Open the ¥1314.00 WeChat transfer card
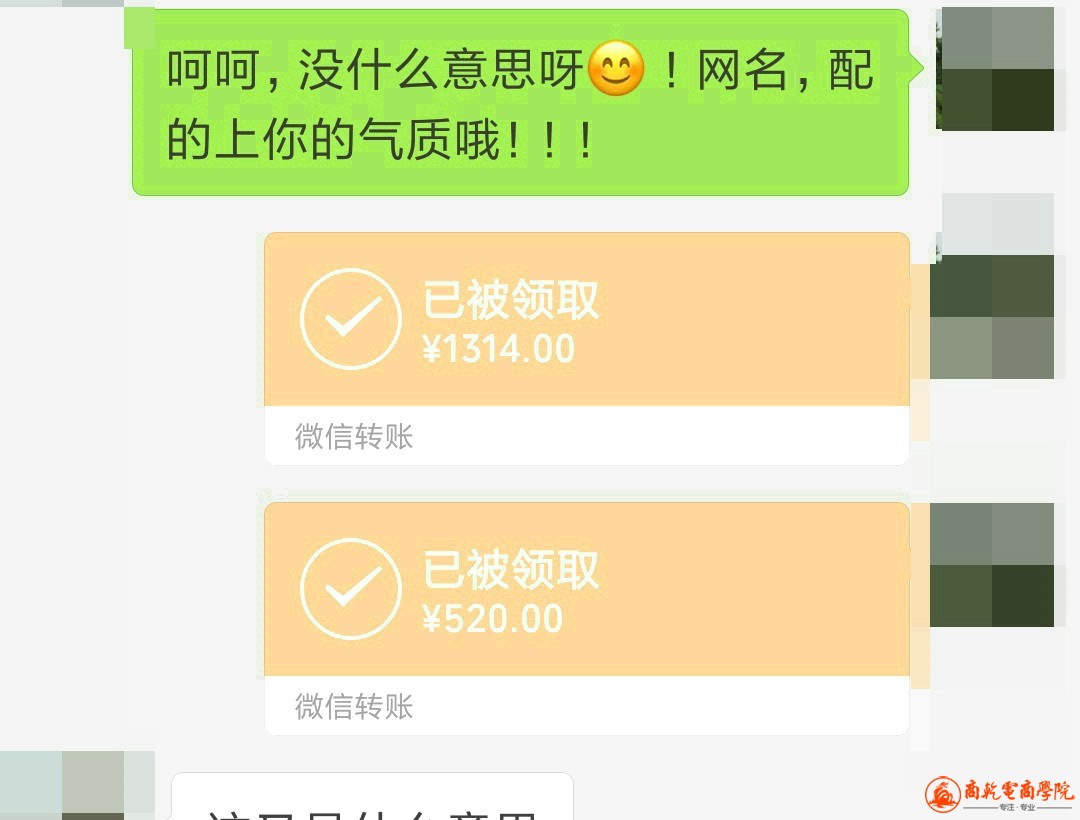Screen dimensions: 1080x820 click(586, 320)
